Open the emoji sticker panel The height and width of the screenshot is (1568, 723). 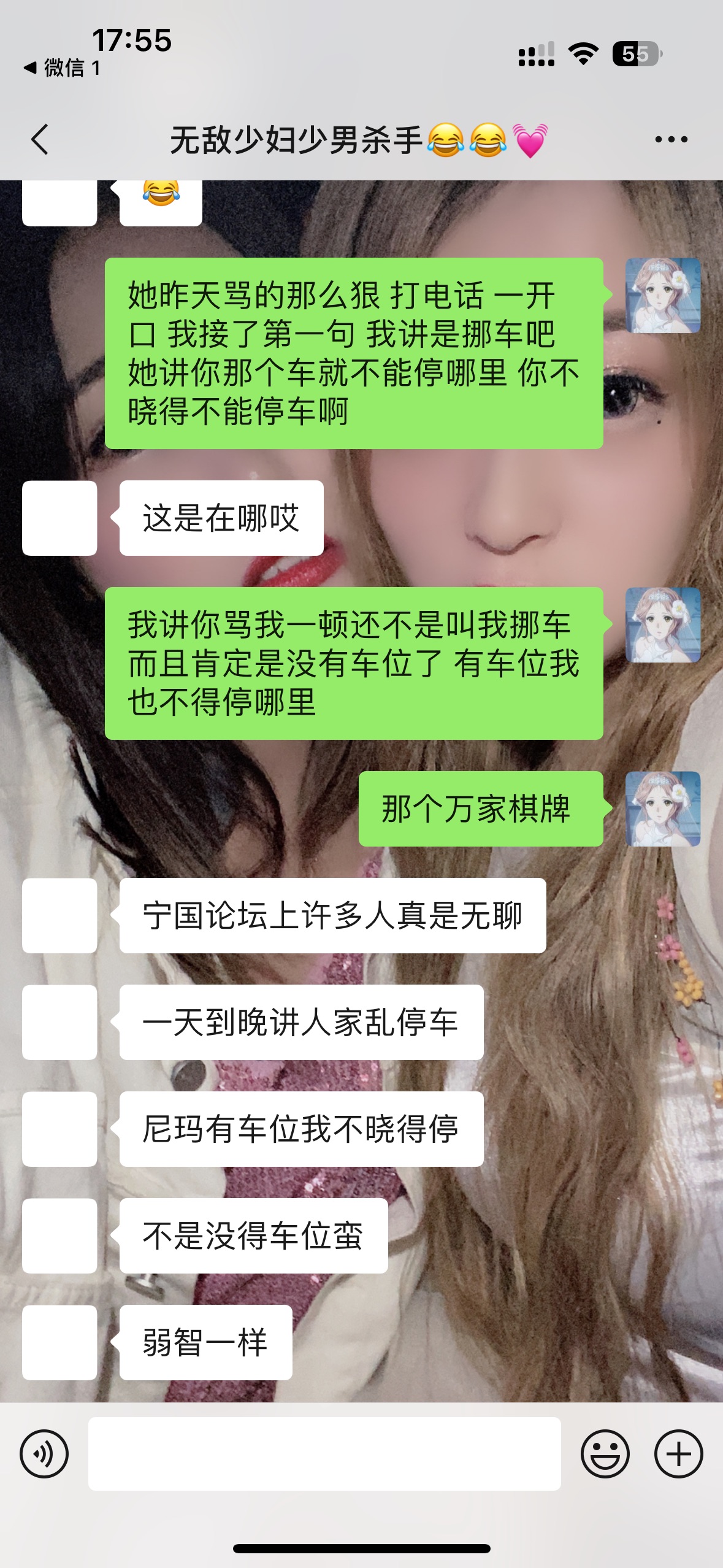tap(605, 1453)
